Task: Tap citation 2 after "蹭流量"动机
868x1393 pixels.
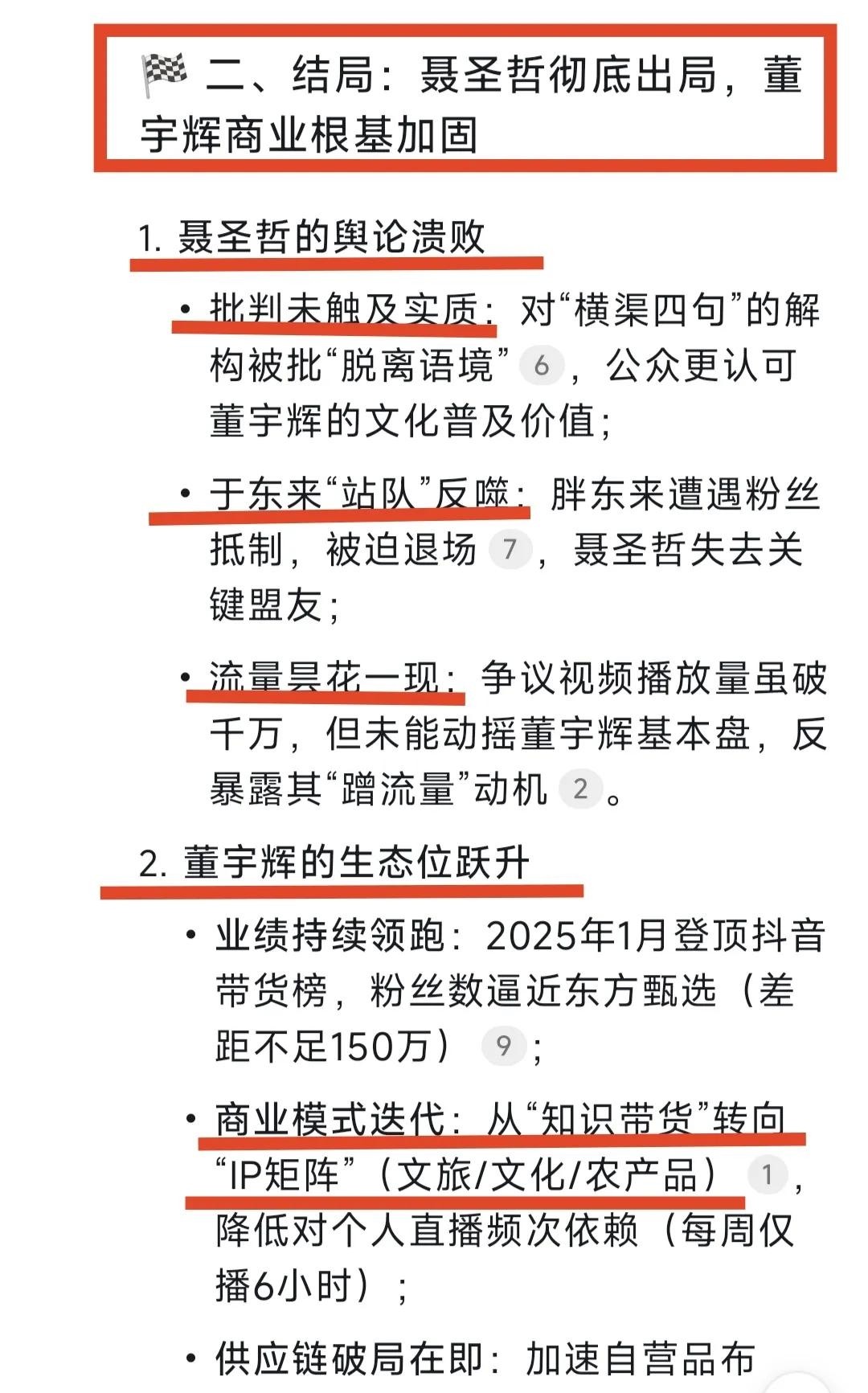Action: 580,789
